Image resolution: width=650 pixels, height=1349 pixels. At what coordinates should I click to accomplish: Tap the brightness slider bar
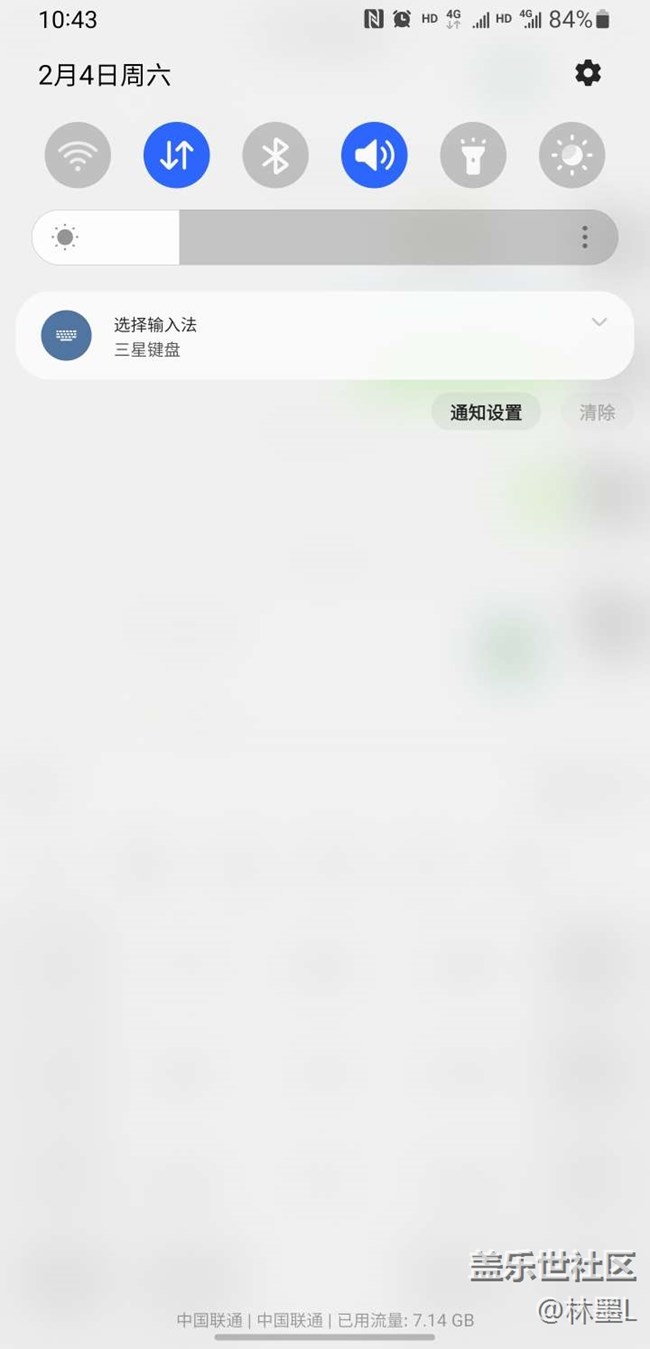[x=325, y=237]
